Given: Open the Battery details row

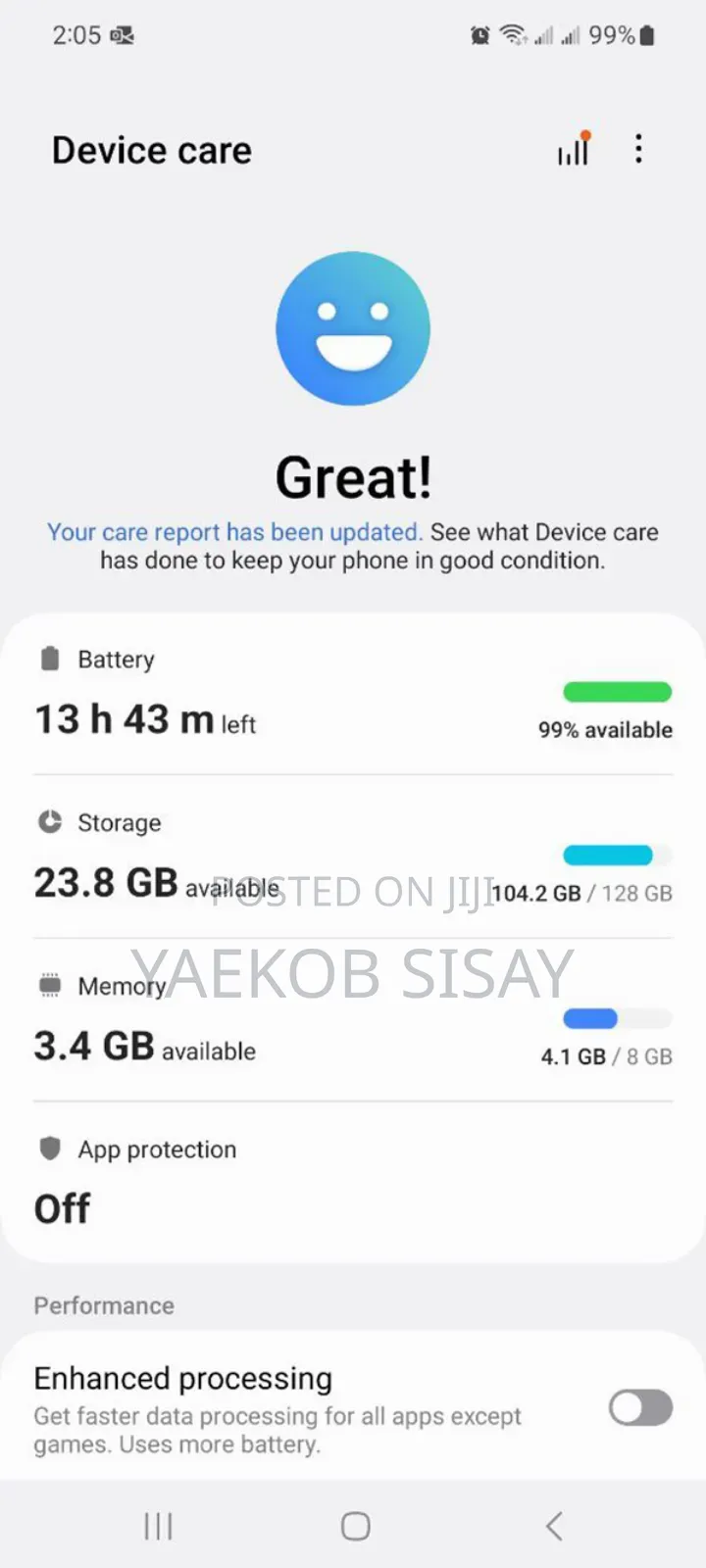Looking at the screenshot, I should click(353, 695).
